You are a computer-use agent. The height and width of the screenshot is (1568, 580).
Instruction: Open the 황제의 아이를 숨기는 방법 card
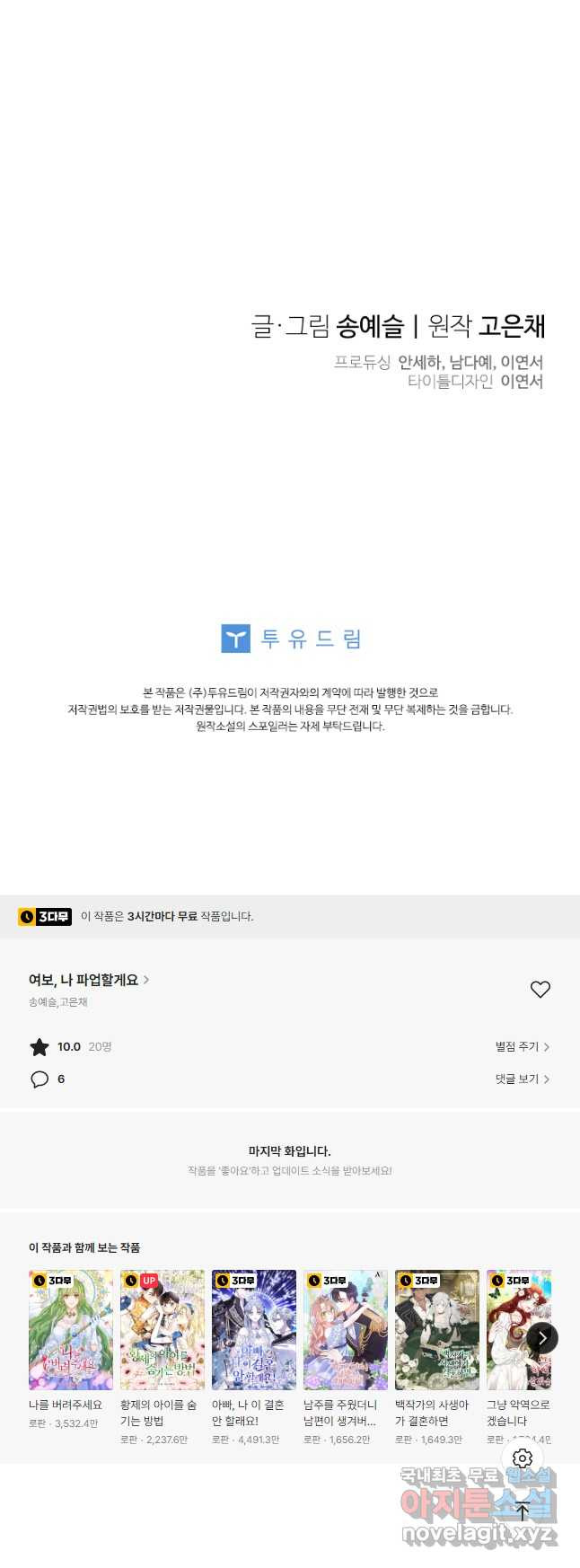coord(163,1330)
